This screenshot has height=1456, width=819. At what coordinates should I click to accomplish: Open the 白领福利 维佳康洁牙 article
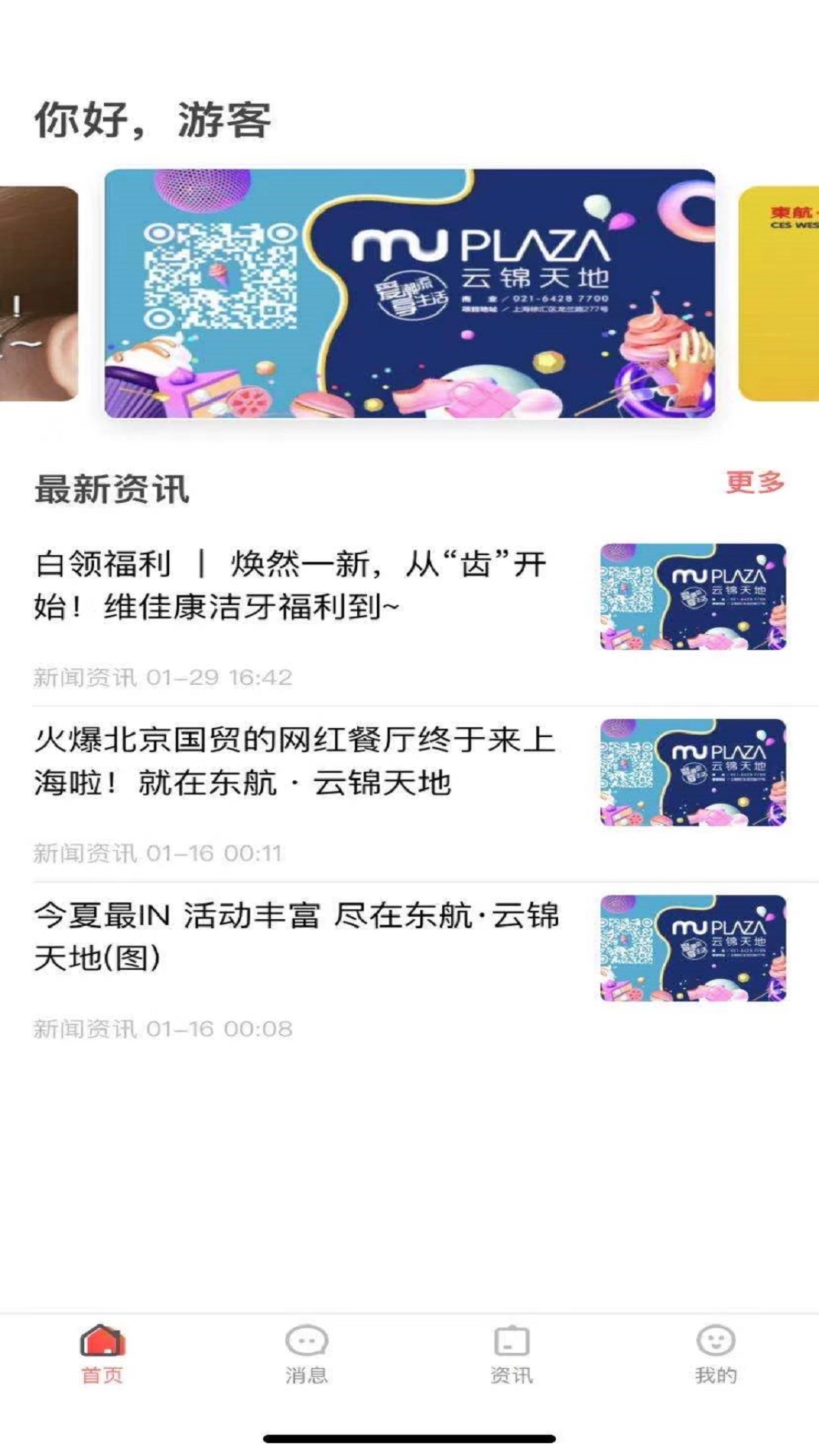click(x=291, y=585)
